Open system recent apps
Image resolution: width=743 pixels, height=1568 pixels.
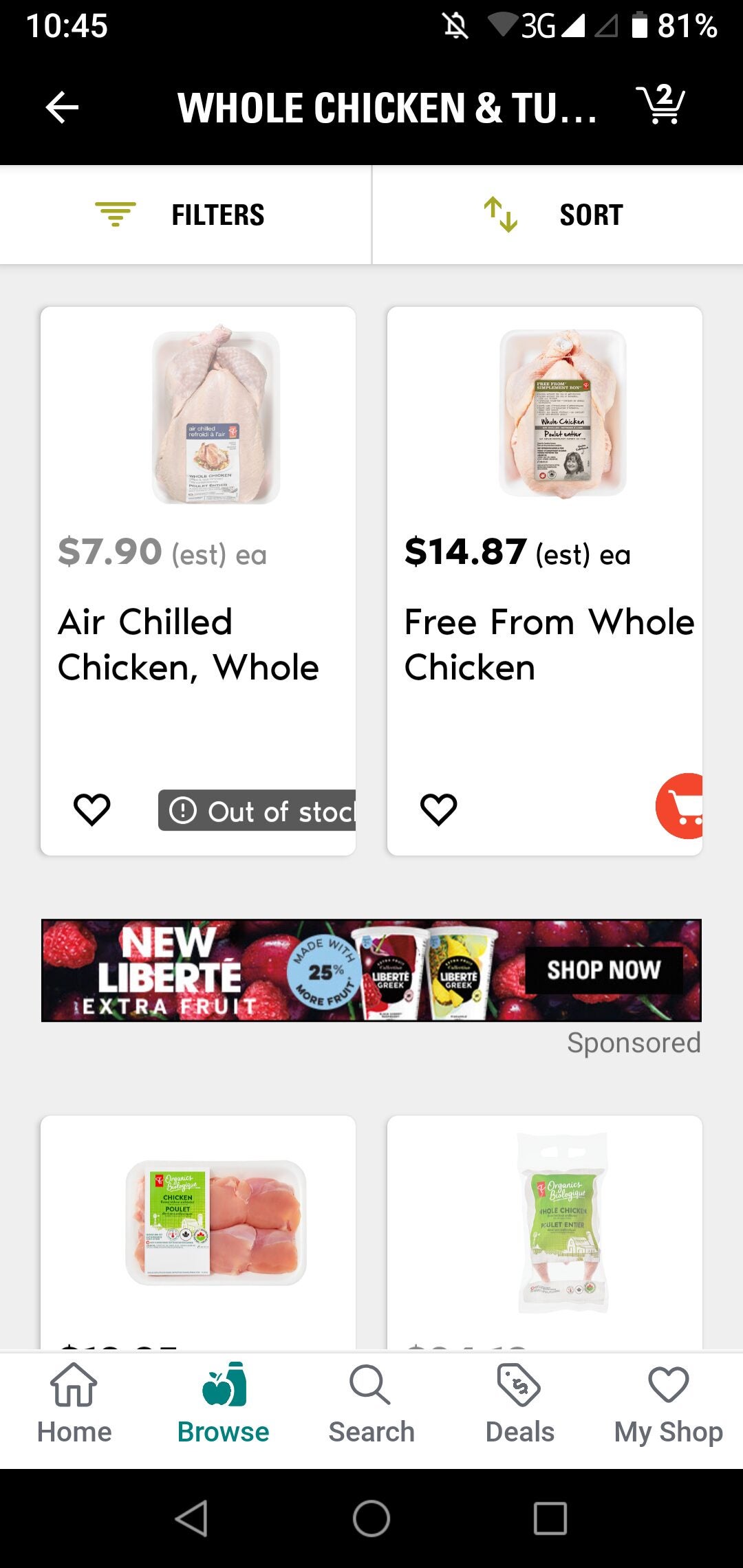click(550, 1518)
